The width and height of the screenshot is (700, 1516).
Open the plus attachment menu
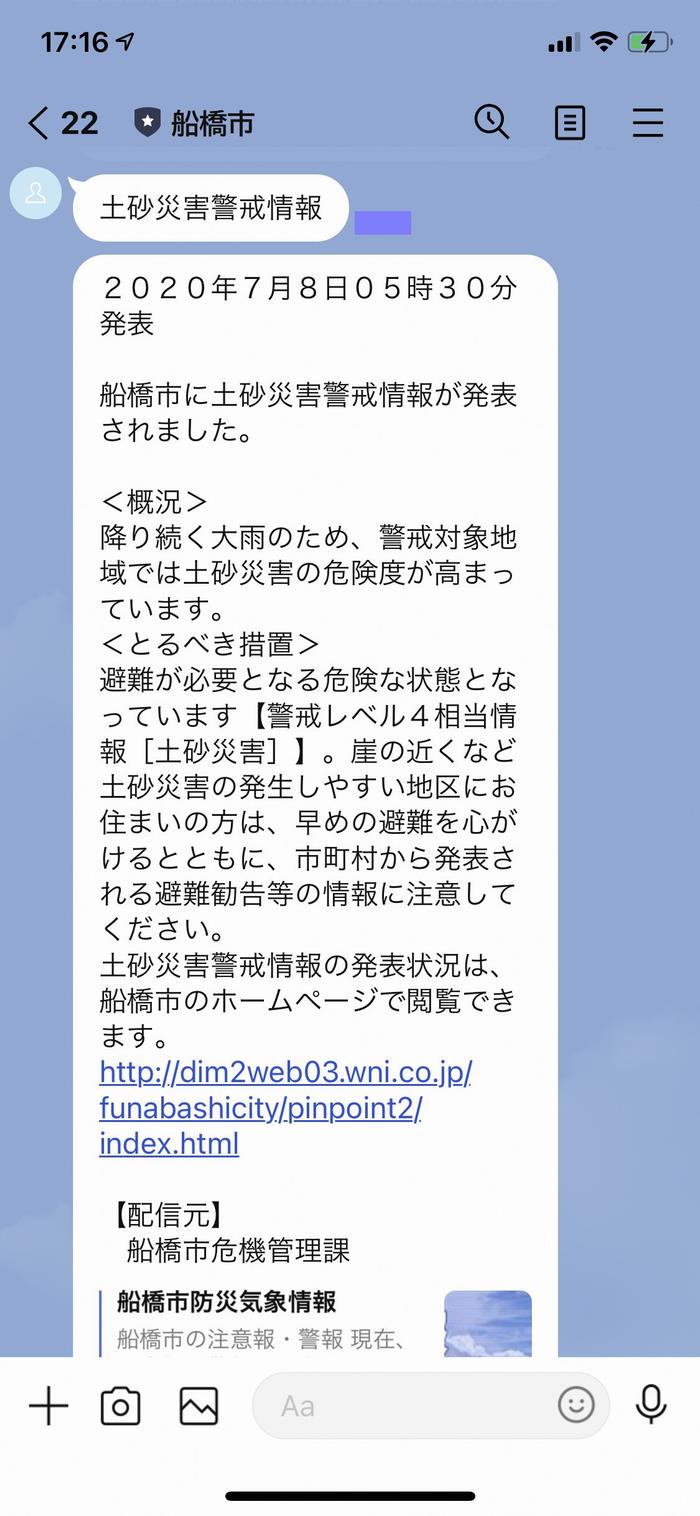point(48,1406)
